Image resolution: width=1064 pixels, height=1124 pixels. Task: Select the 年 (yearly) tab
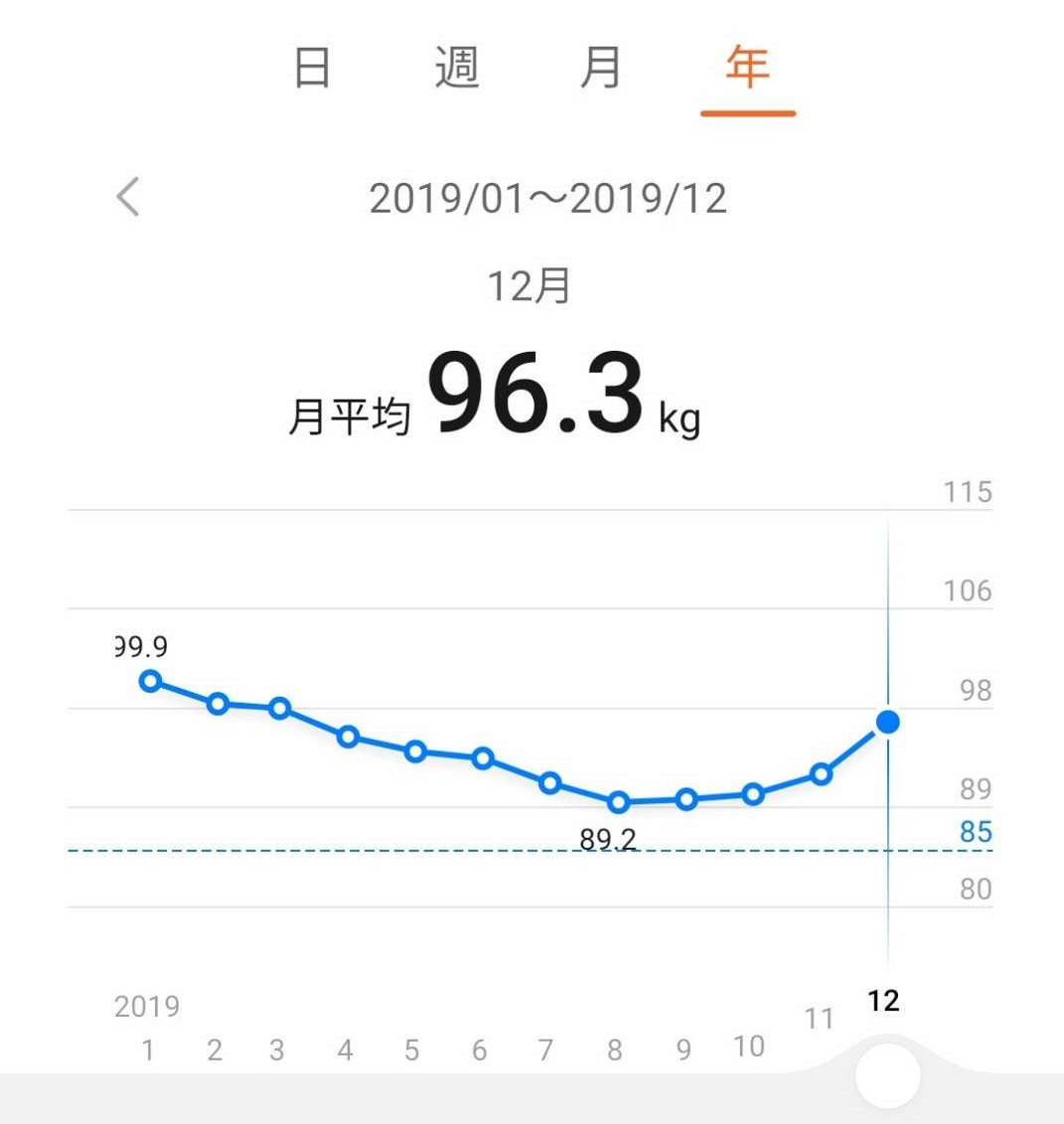746,68
